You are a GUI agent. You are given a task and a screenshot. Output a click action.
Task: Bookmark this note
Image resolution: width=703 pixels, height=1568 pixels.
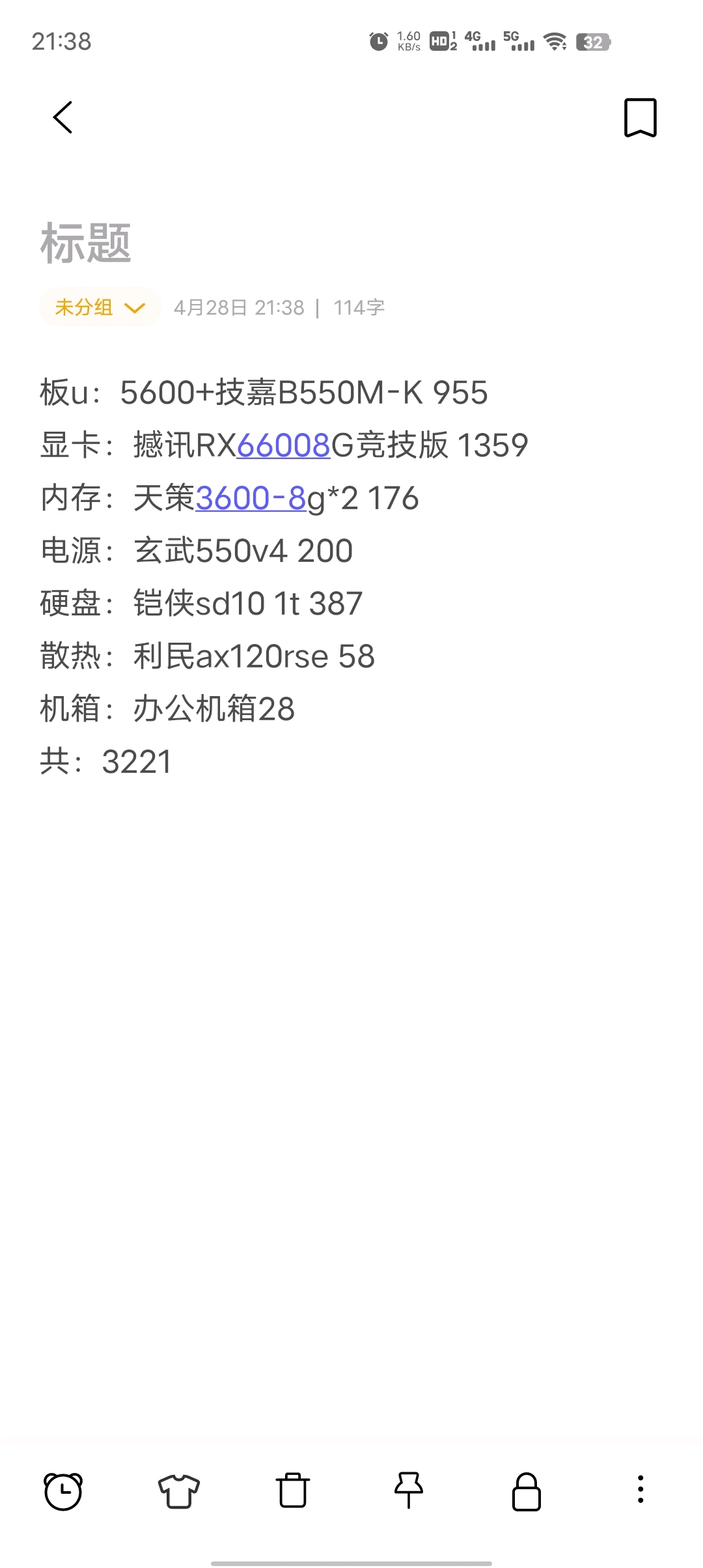click(x=641, y=118)
